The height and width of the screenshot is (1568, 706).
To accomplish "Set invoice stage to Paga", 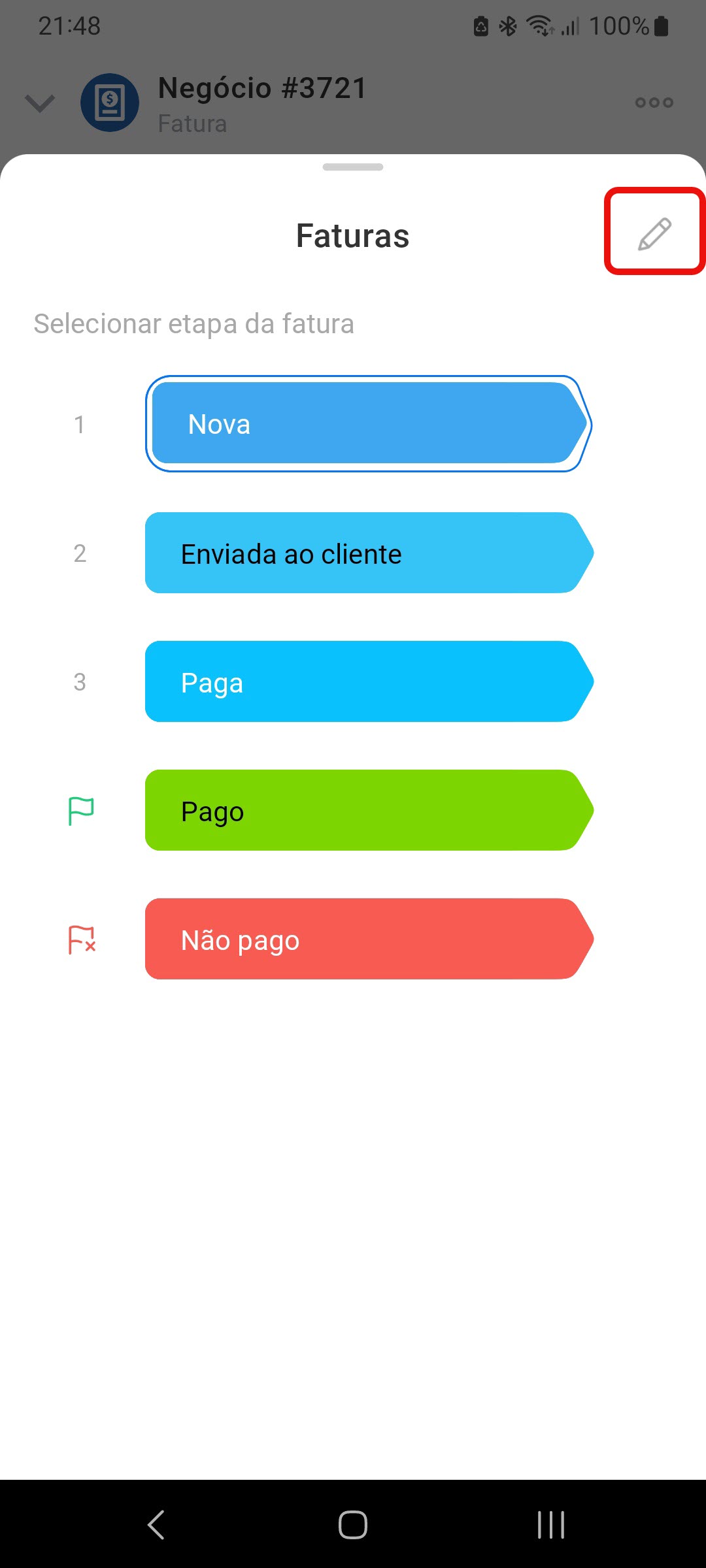I will 368,682.
